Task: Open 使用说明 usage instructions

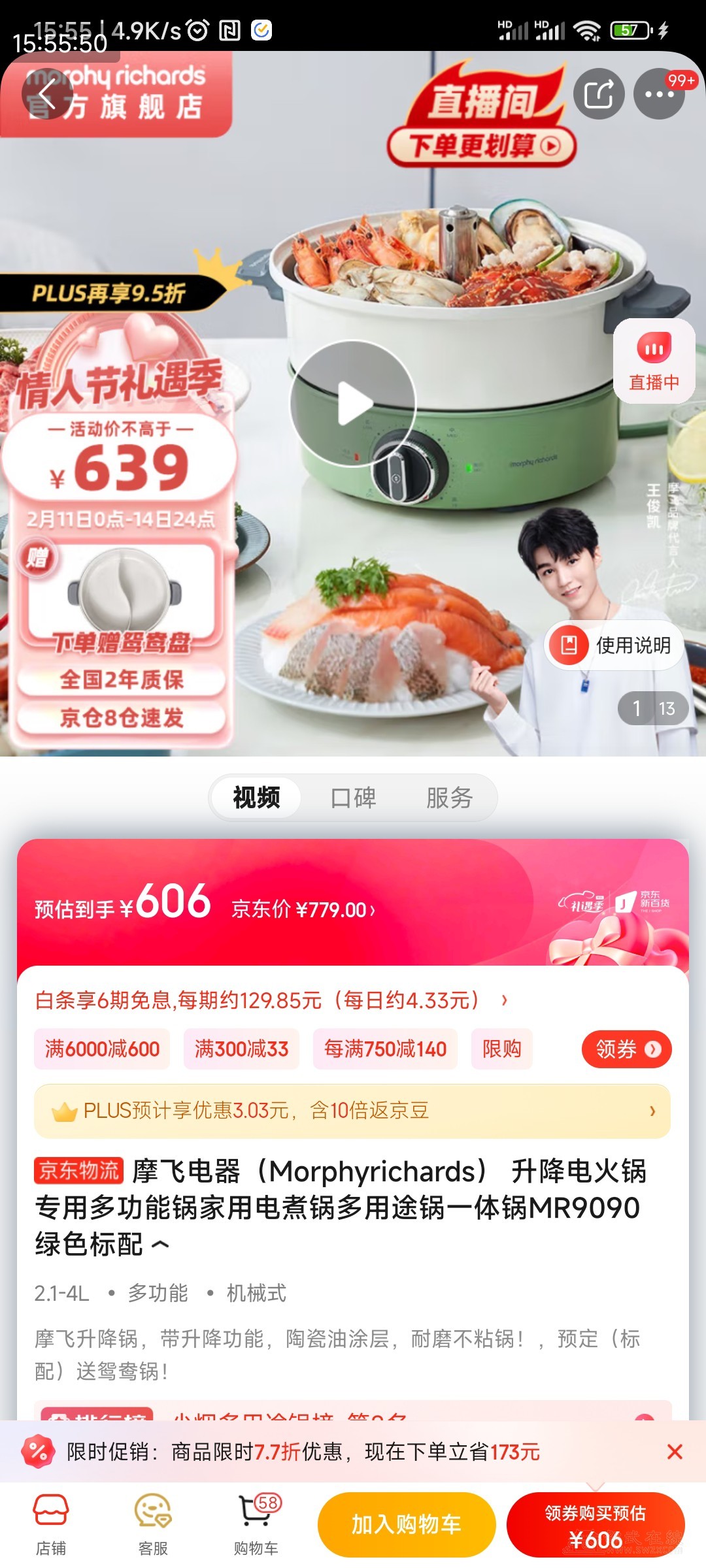Action: [614, 645]
